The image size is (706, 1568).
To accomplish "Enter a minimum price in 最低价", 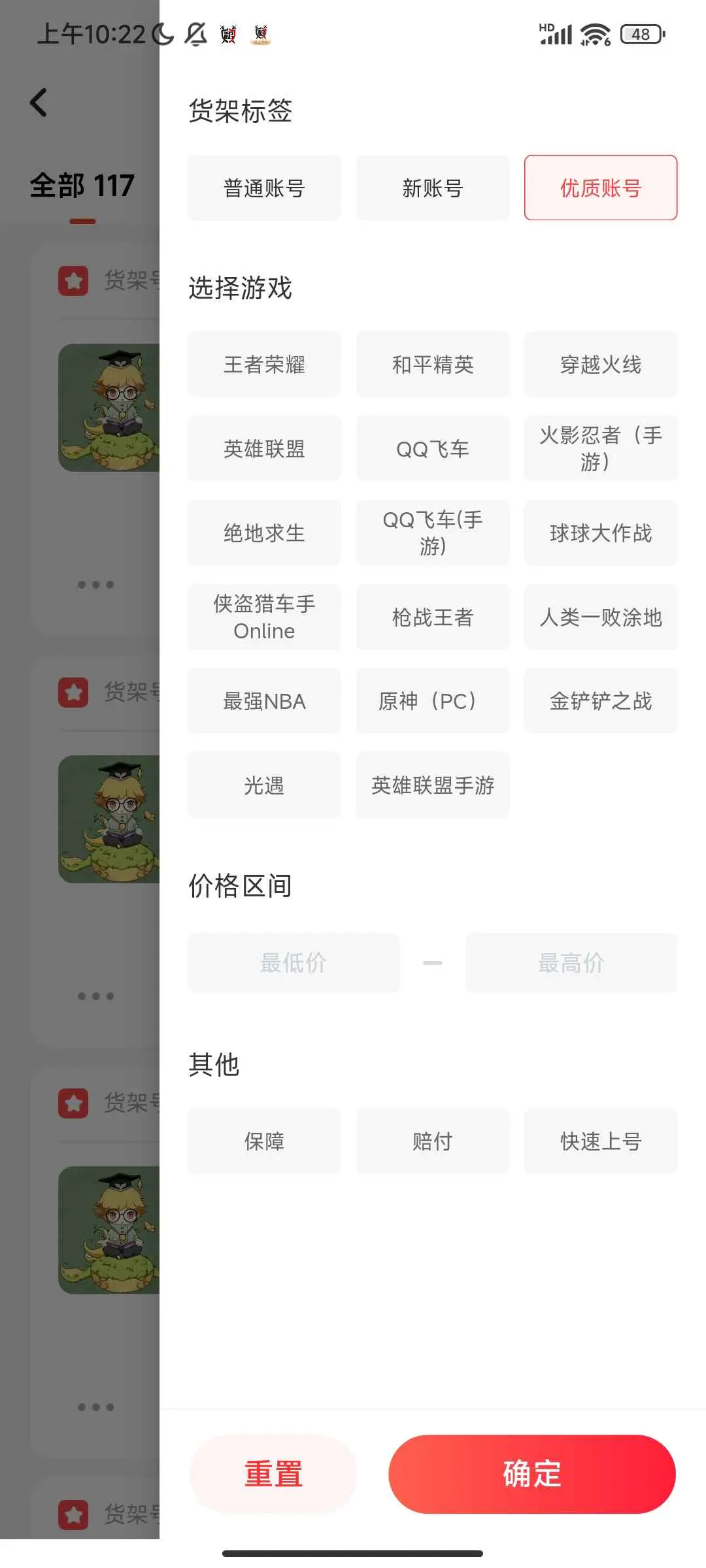I will point(293,962).
